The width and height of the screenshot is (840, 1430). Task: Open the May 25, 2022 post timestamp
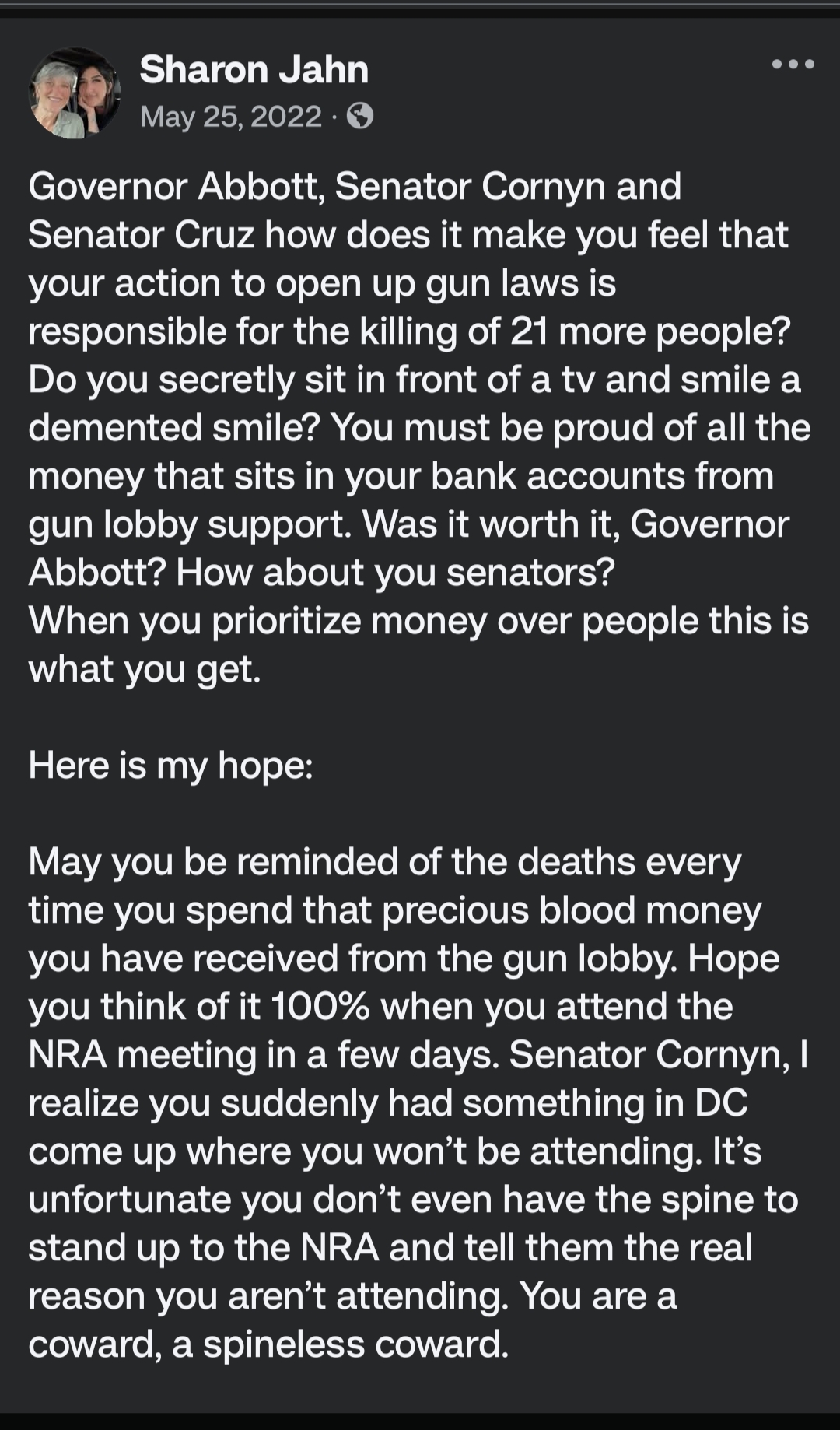pos(231,117)
